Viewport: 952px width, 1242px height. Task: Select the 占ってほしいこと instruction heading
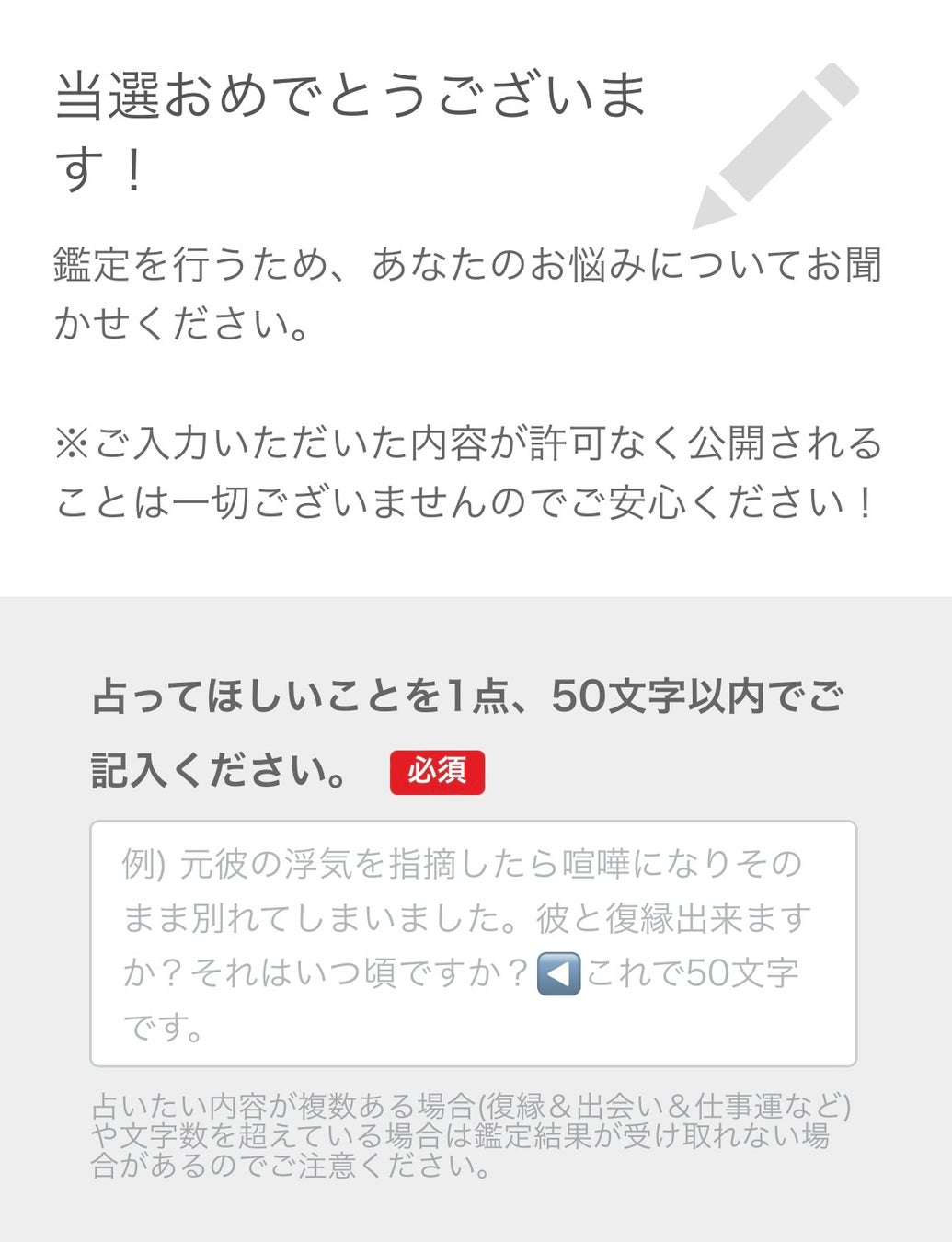point(276,697)
